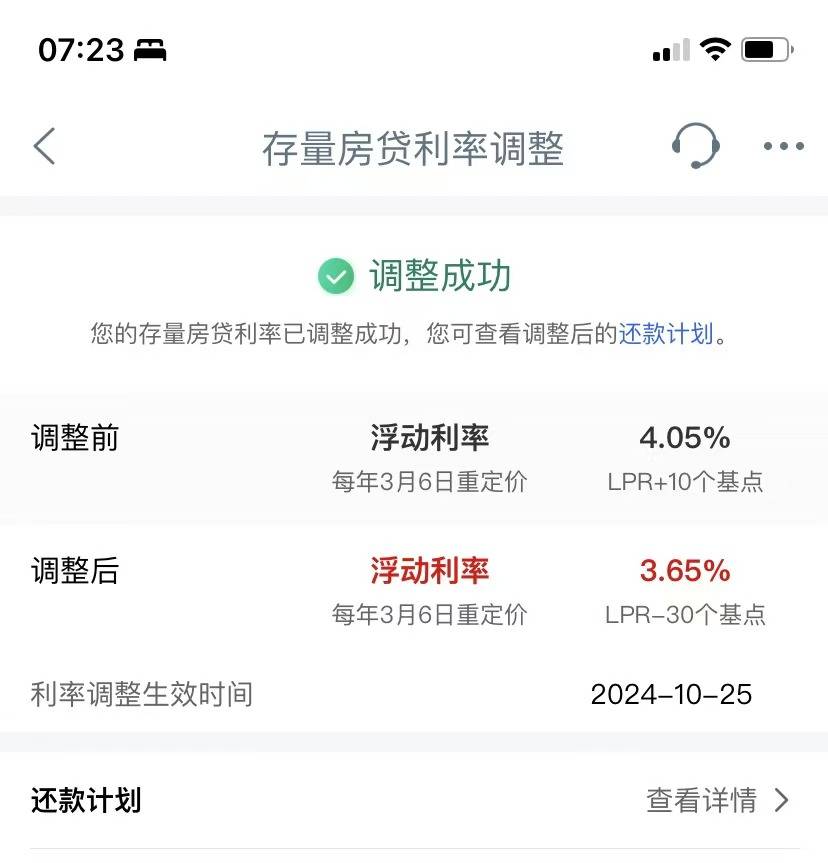Open customer service via headset icon
828x863 pixels.
point(695,145)
